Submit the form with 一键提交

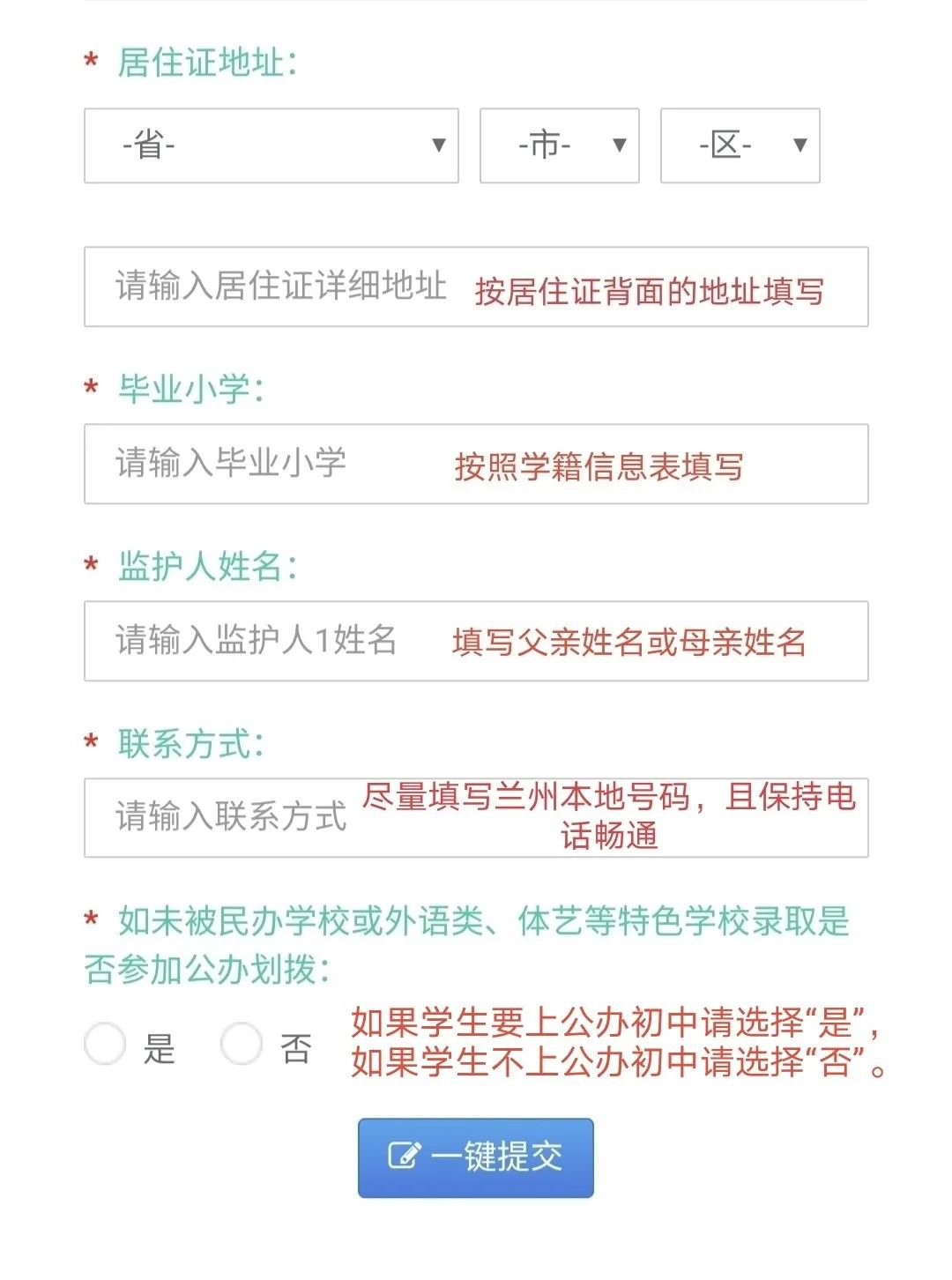[x=475, y=1157]
